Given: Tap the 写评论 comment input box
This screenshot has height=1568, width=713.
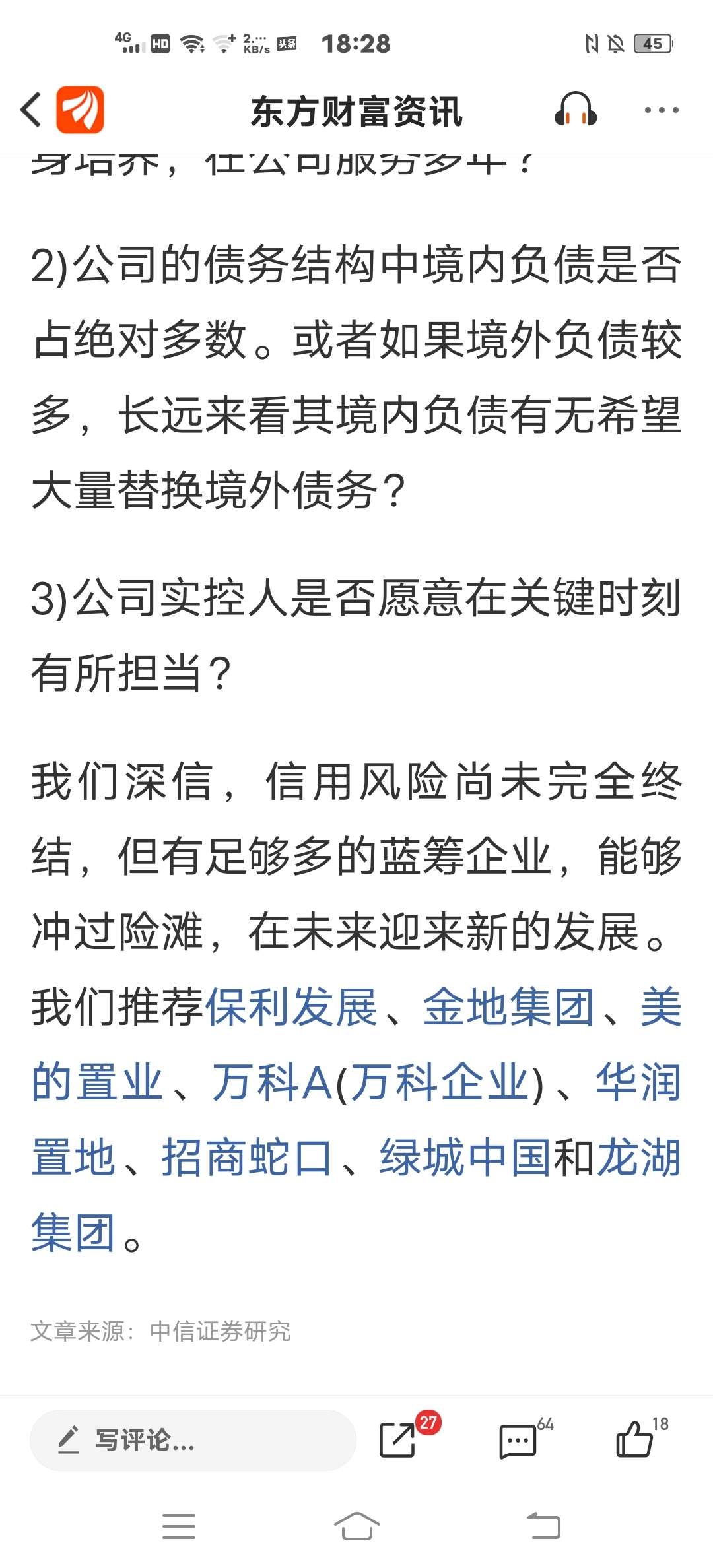Looking at the screenshot, I should (x=193, y=1440).
